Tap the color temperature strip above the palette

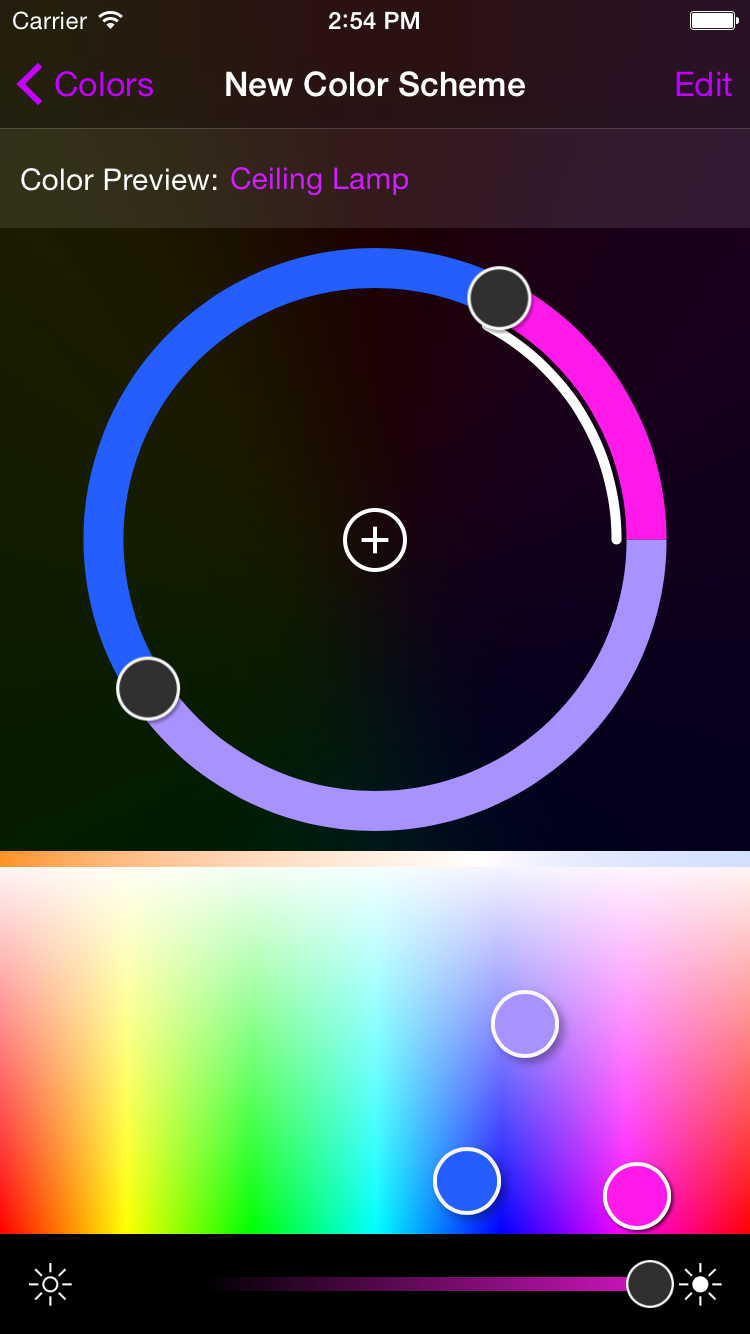click(x=375, y=859)
